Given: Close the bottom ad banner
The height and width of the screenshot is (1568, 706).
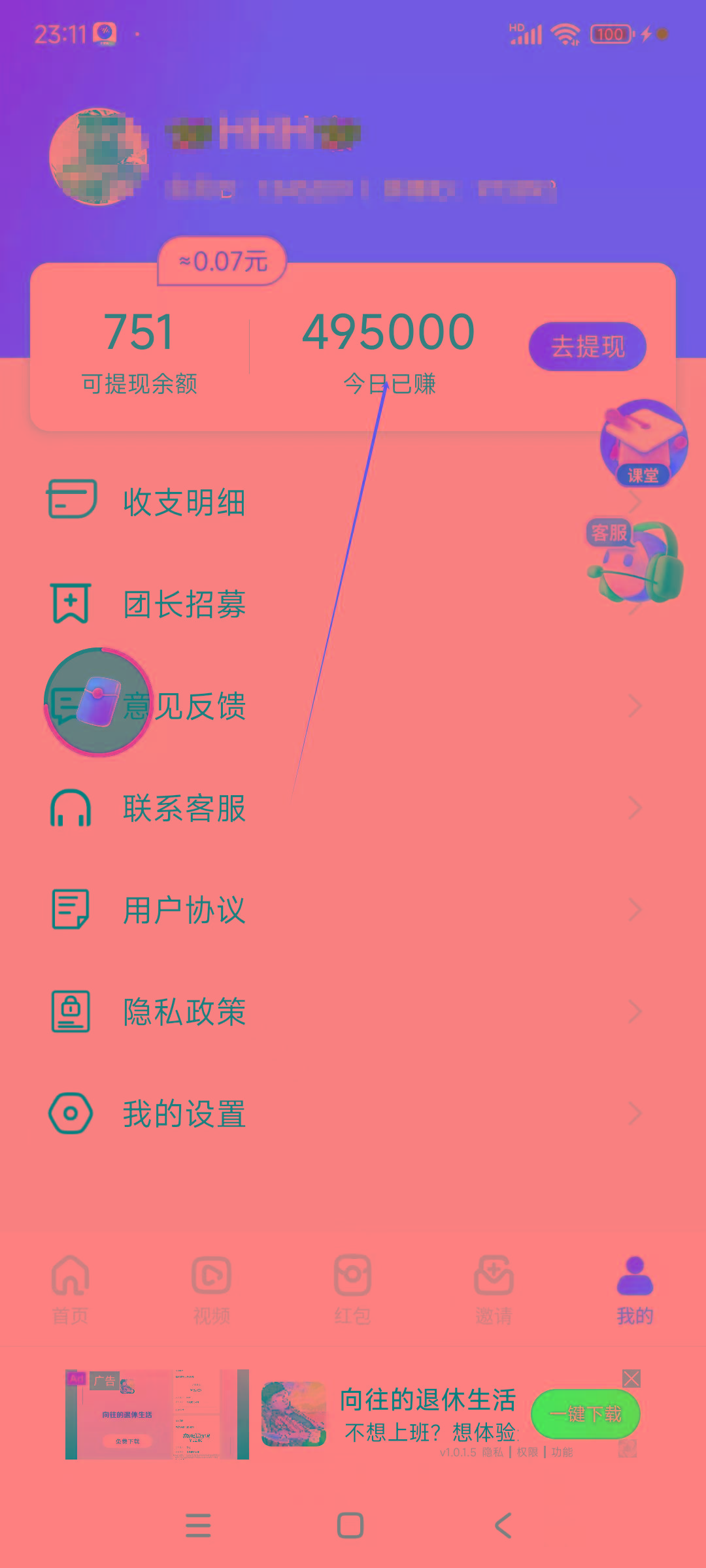Looking at the screenshot, I should click(631, 1379).
